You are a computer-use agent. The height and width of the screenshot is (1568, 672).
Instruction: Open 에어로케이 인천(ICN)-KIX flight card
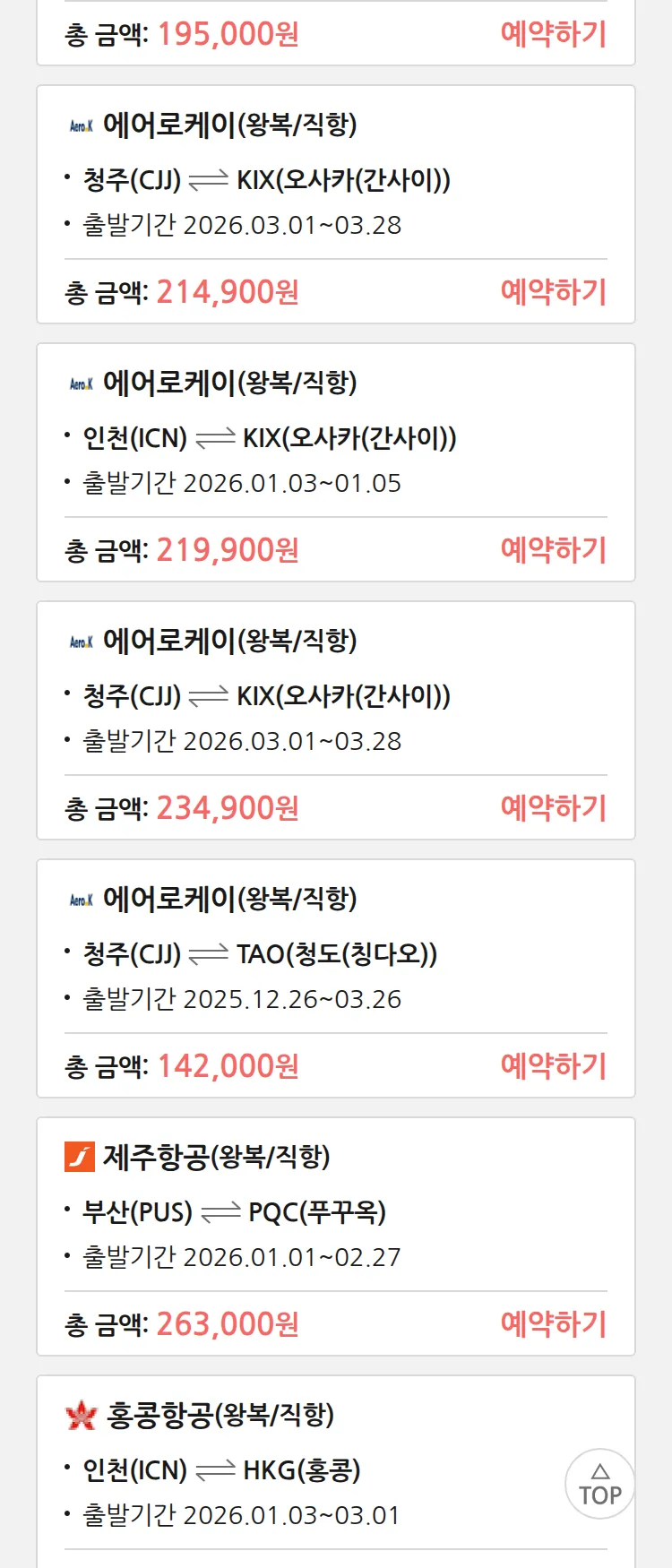coord(269,438)
